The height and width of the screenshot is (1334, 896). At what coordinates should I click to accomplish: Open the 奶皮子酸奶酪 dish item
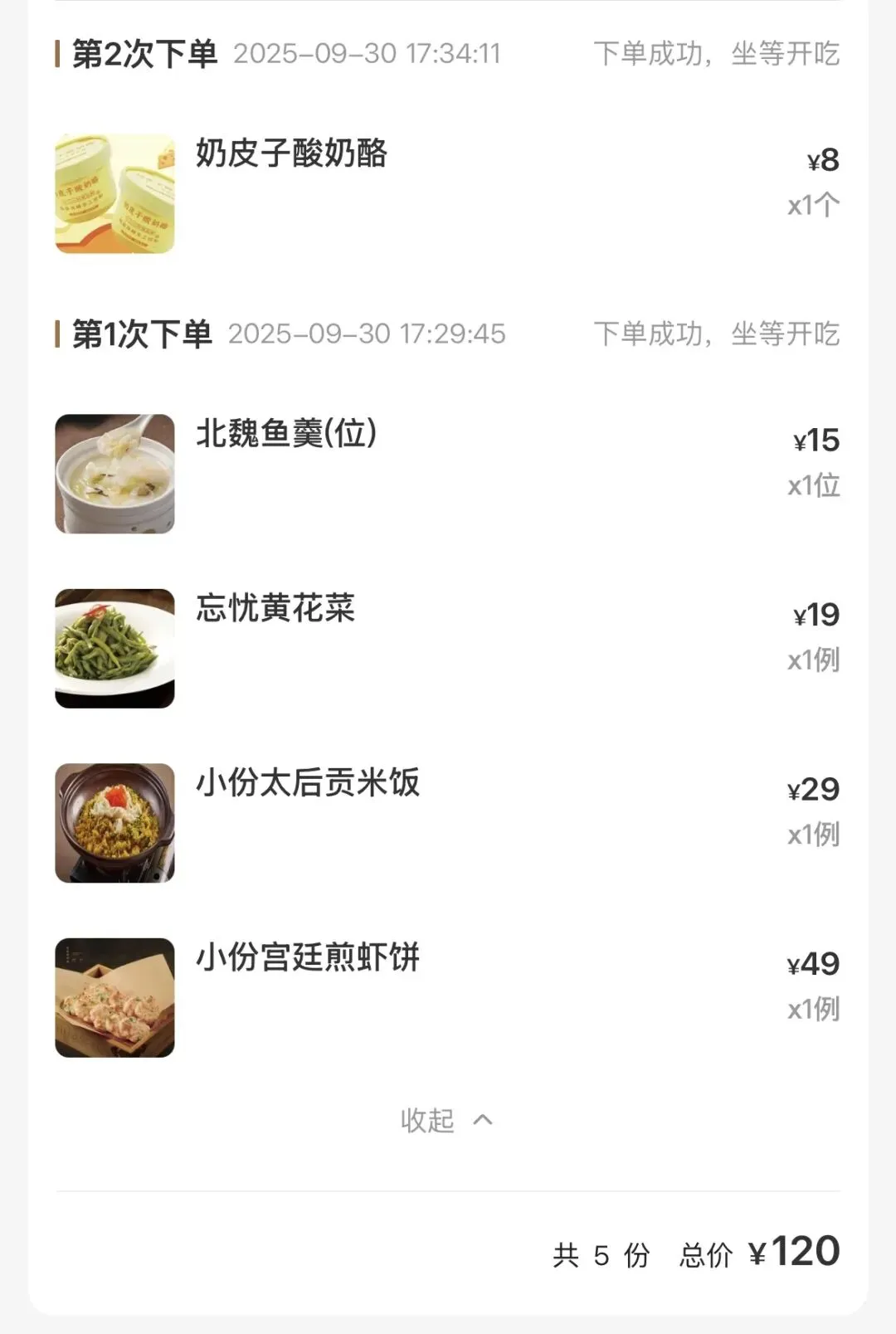pyautogui.click(x=291, y=154)
